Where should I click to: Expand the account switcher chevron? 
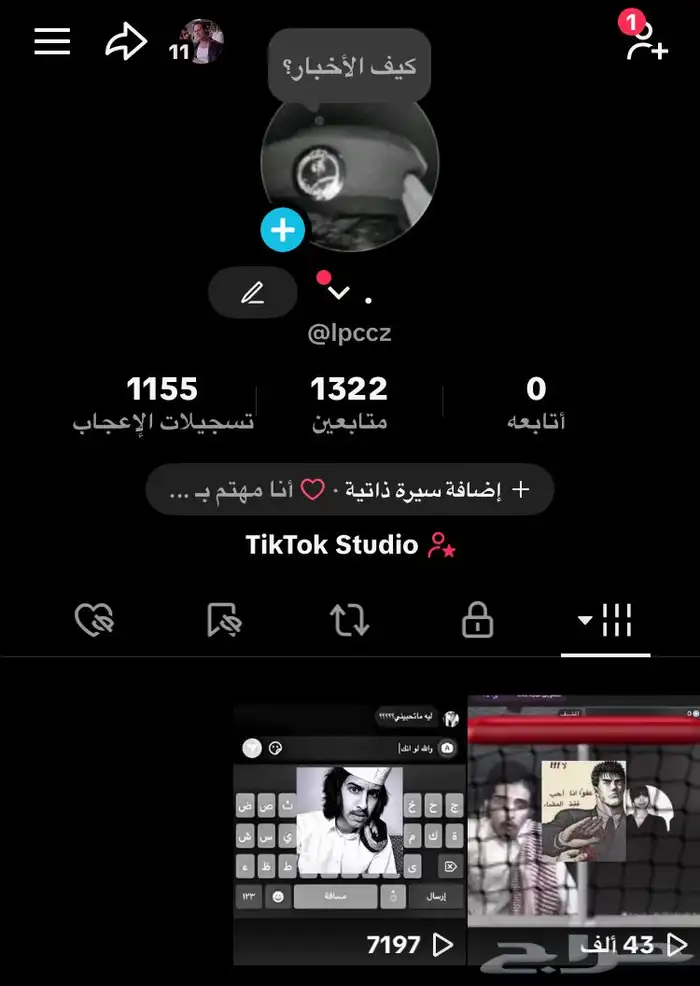click(x=339, y=292)
